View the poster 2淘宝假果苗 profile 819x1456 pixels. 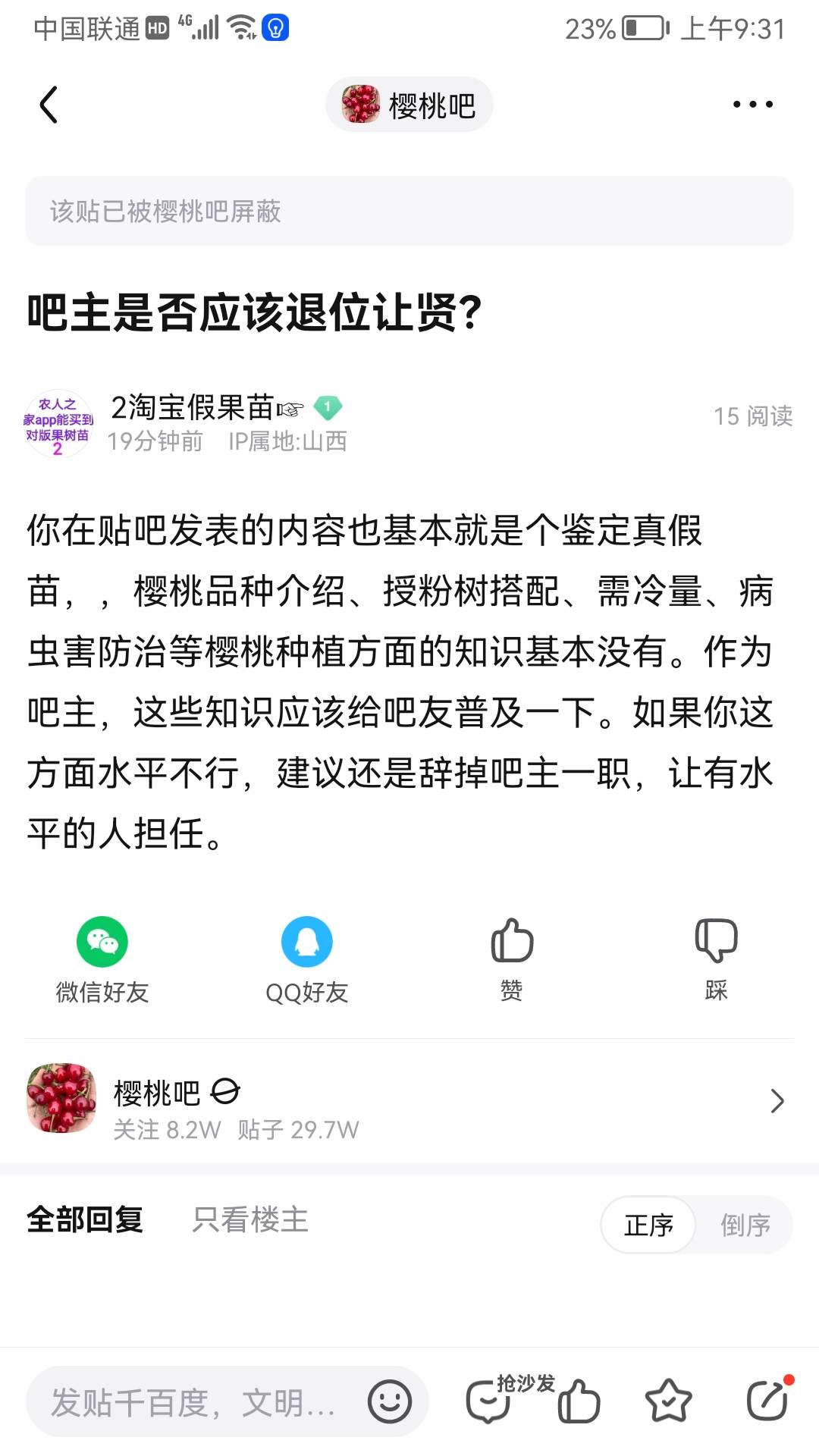[x=193, y=408]
